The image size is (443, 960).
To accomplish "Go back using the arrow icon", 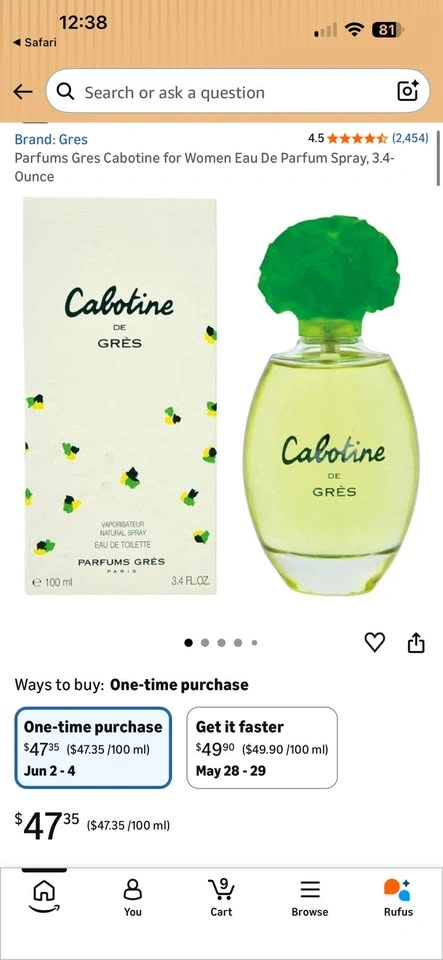I will pyautogui.click(x=23, y=92).
